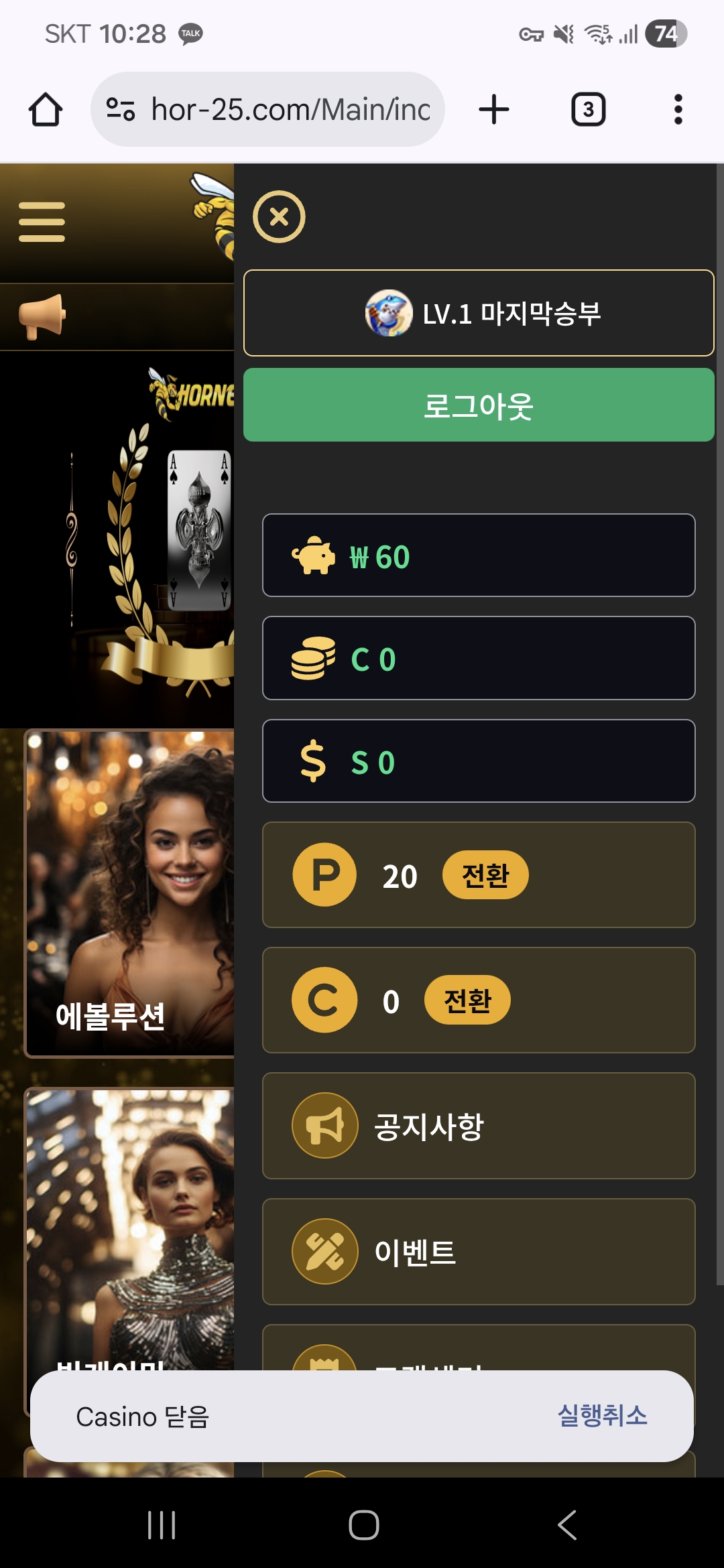Tap 실행취소 in the Casino 닫음 snackbar
Viewport: 724px width, 1568px height.
click(x=602, y=1416)
